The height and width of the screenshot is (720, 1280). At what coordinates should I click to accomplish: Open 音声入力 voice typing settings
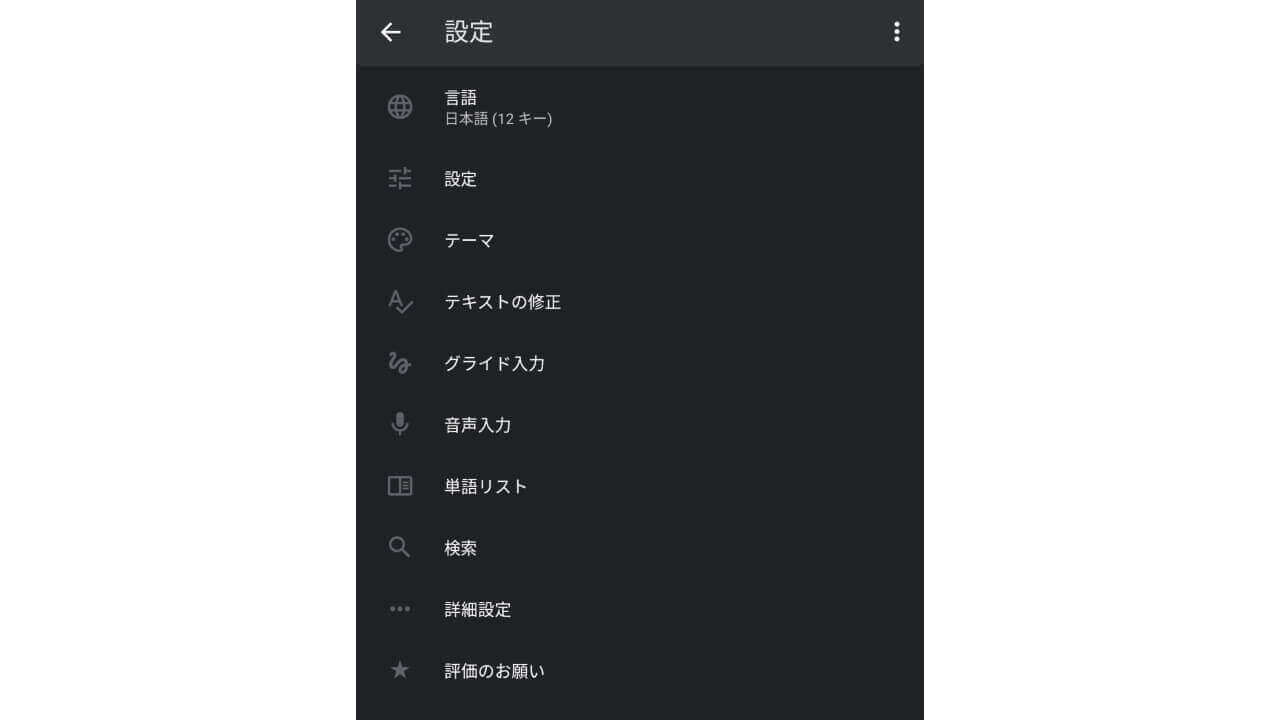coord(478,425)
